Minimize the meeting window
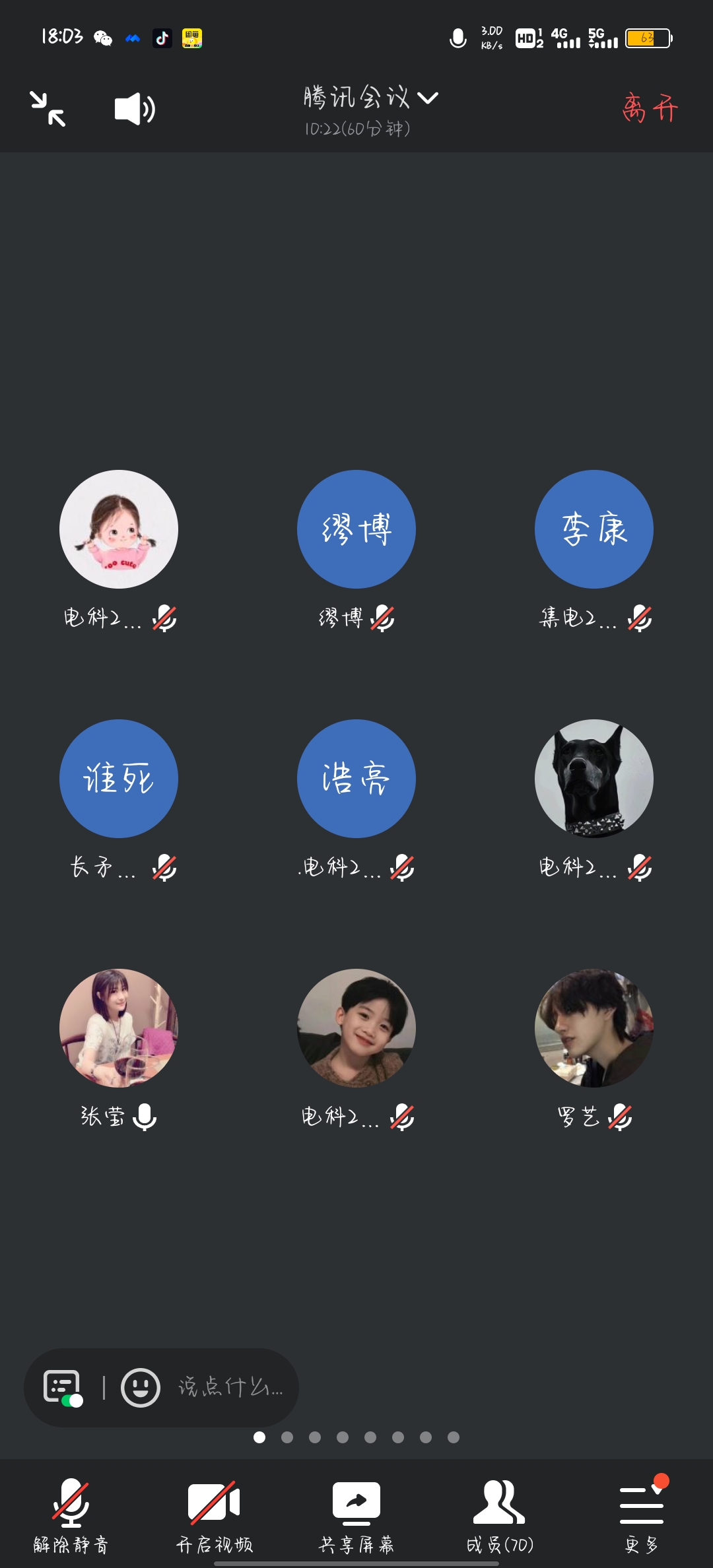 48,109
